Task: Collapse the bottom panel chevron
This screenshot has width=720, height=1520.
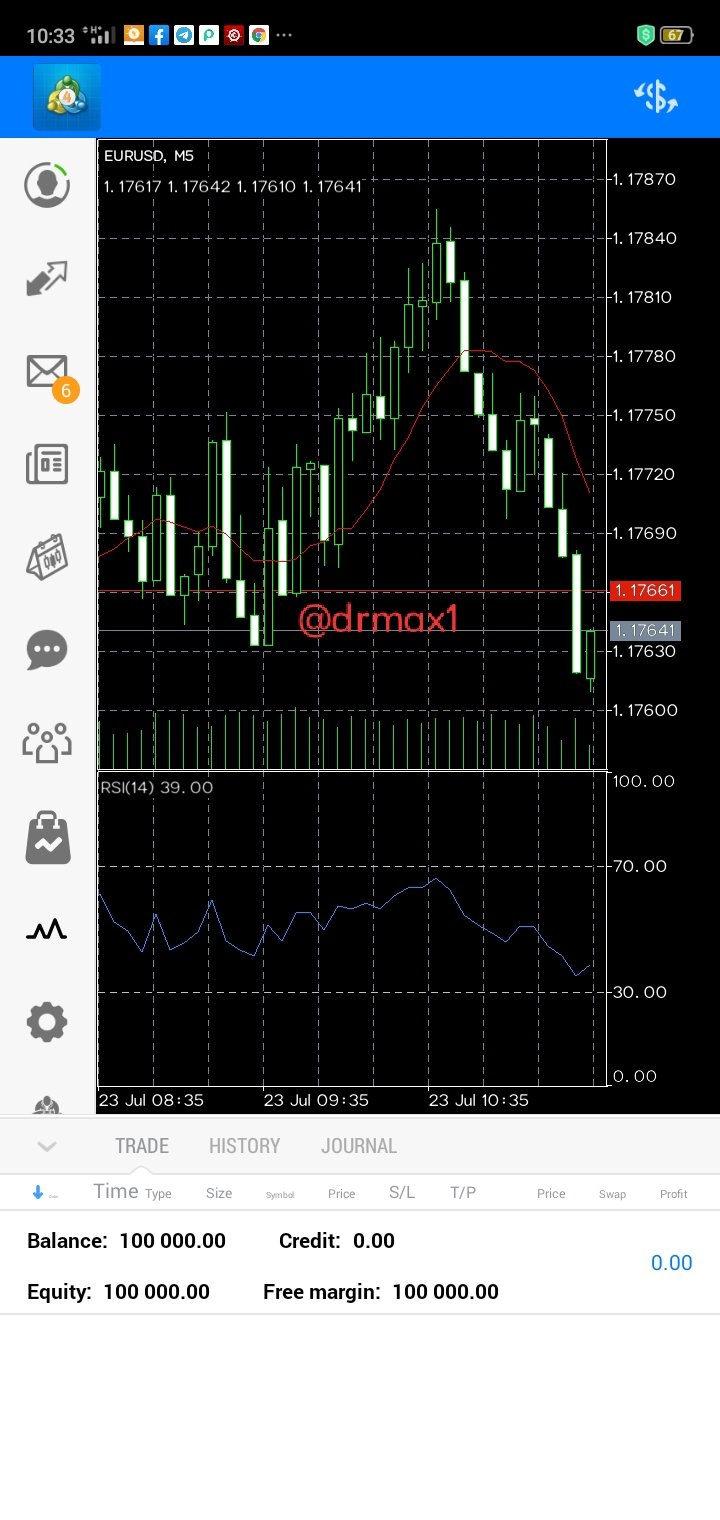Action: click(47, 1146)
